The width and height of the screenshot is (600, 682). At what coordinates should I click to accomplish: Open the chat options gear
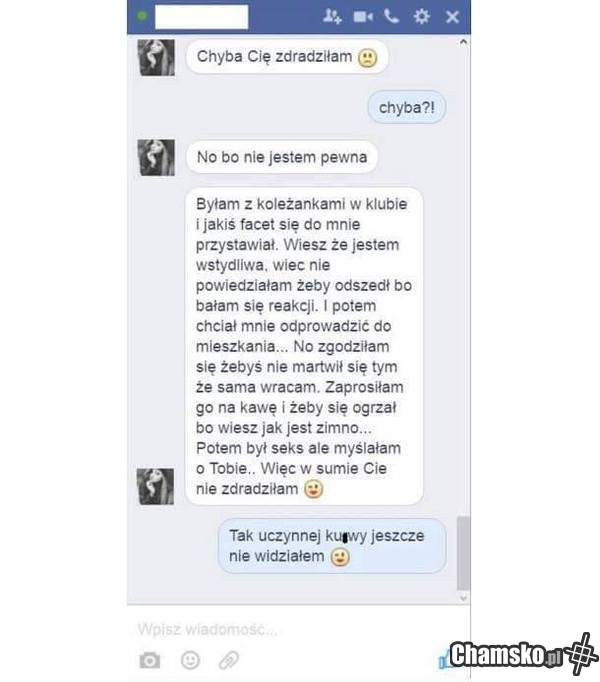pyautogui.click(x=421, y=17)
